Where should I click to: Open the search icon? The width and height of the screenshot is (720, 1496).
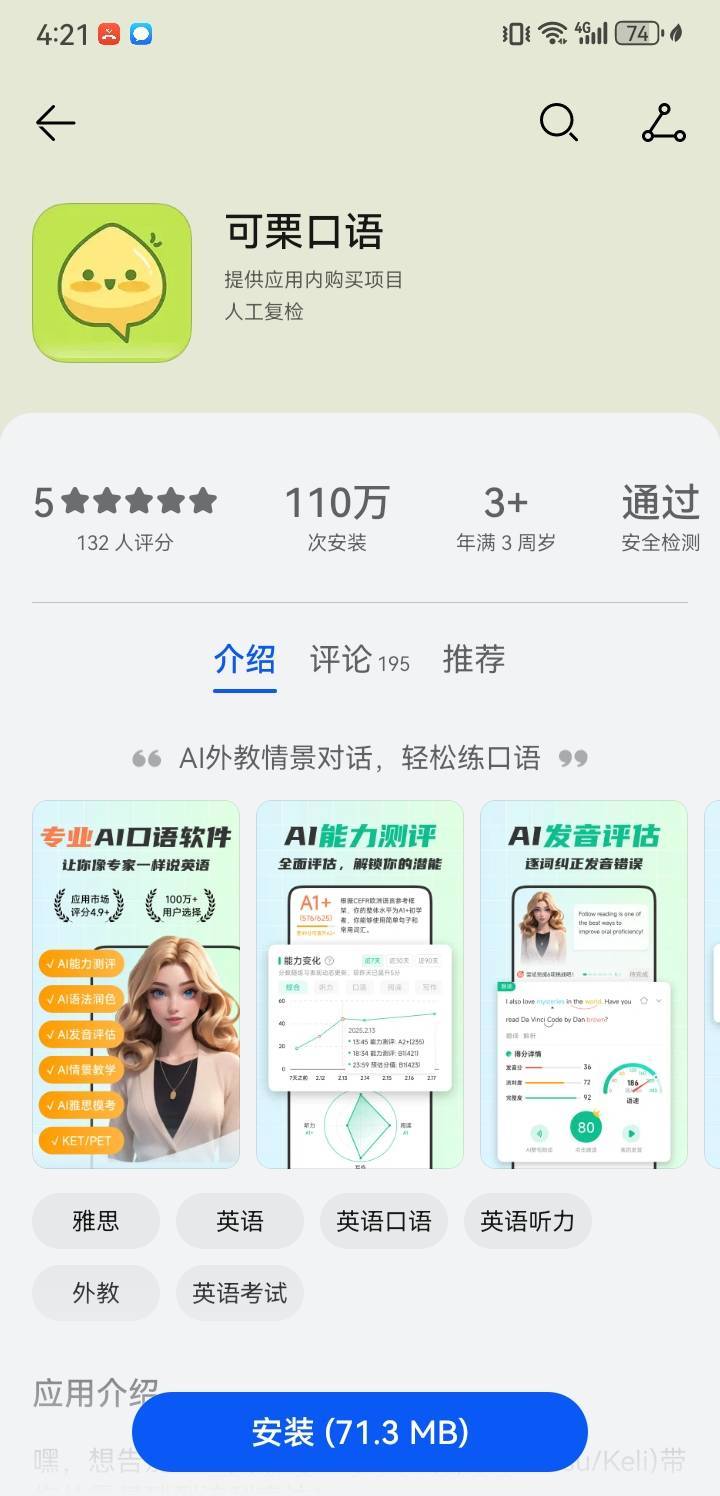558,123
